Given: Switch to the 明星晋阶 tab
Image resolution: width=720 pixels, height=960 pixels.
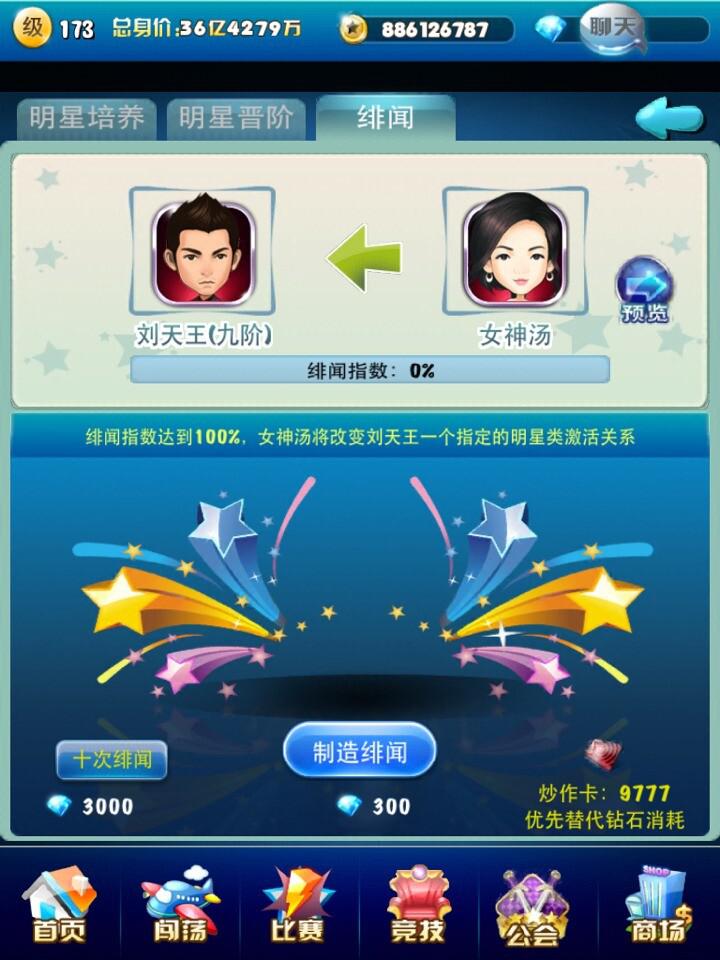Looking at the screenshot, I should click(237, 118).
